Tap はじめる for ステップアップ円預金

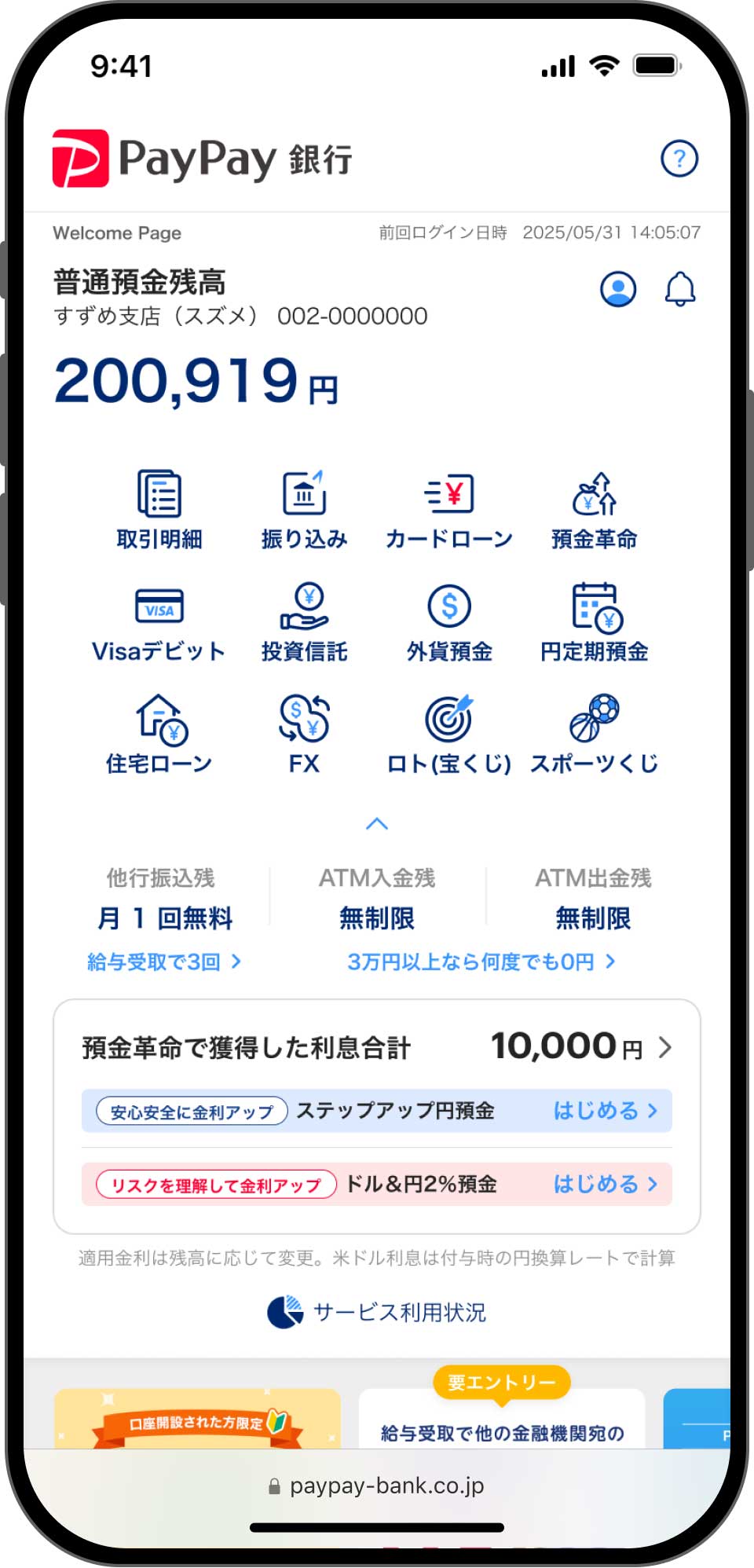605,1111
